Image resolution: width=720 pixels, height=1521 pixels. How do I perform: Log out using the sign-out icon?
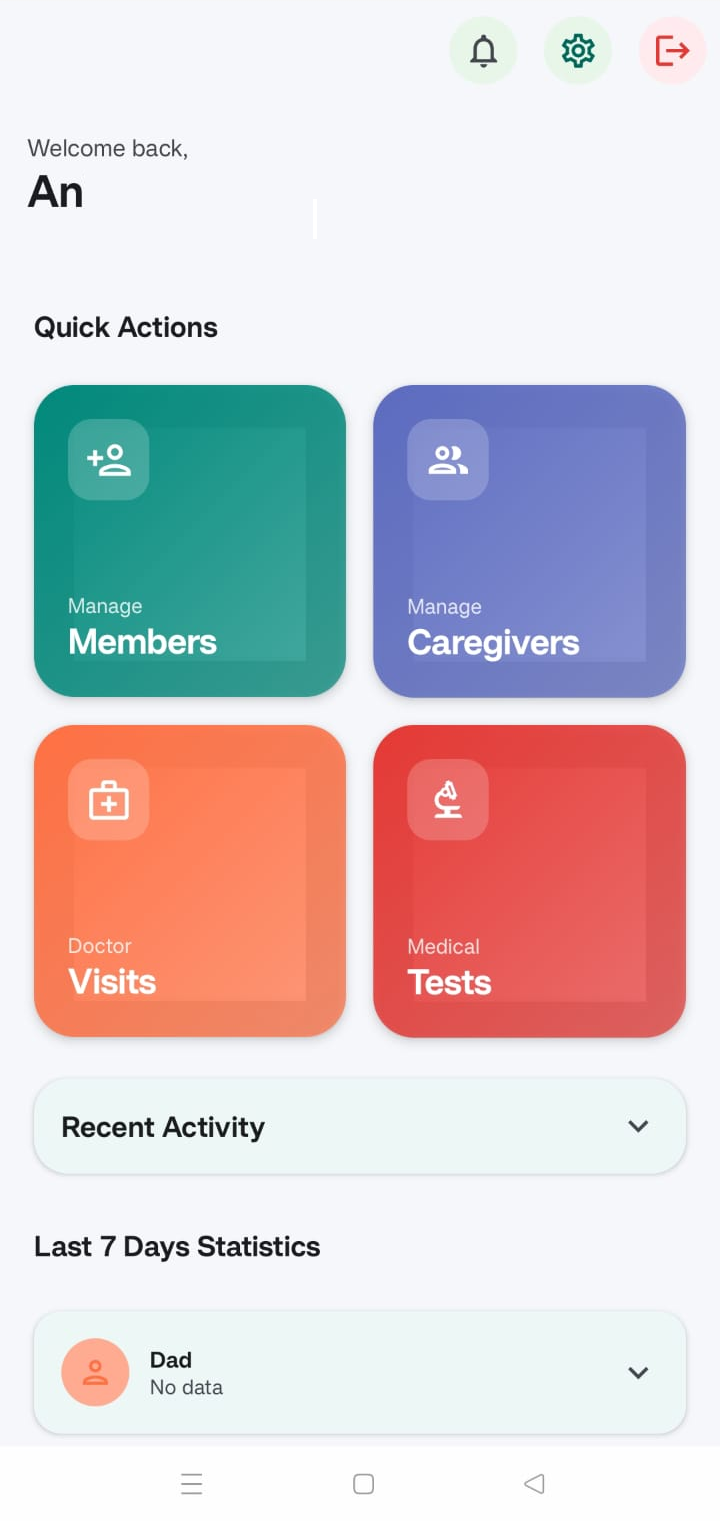point(671,50)
